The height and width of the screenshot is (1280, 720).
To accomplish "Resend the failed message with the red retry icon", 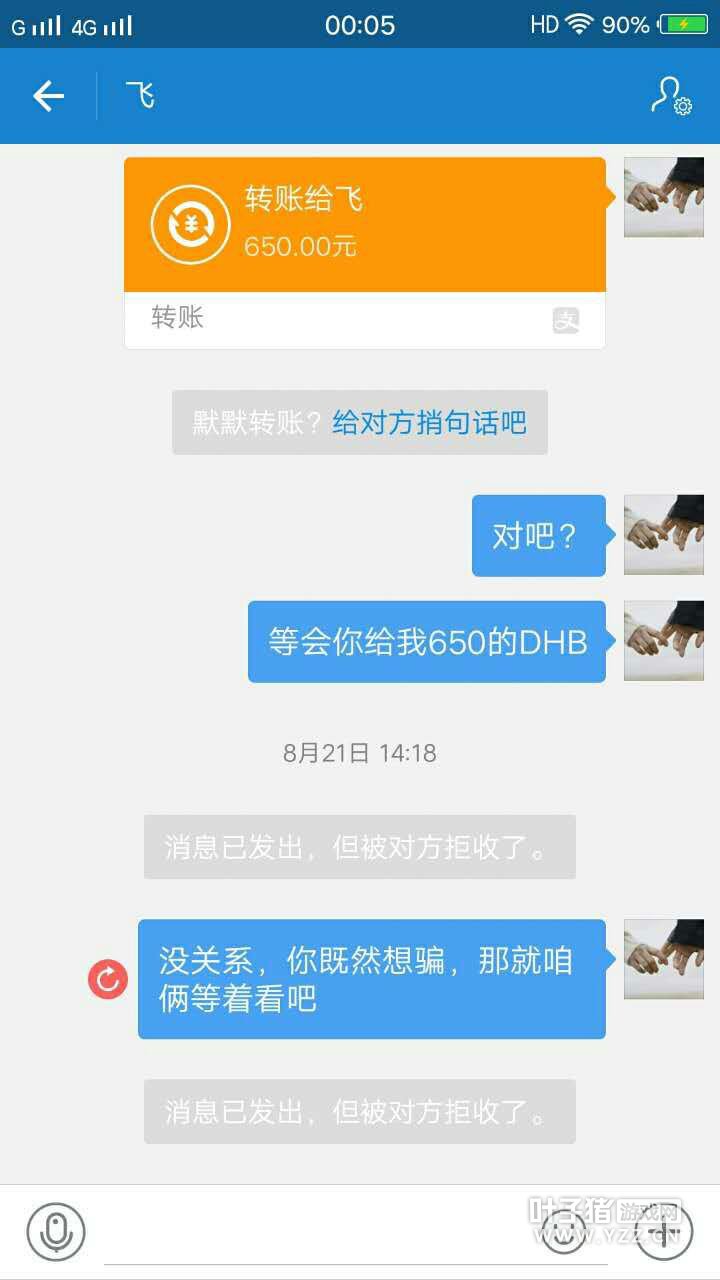I will pyautogui.click(x=108, y=979).
